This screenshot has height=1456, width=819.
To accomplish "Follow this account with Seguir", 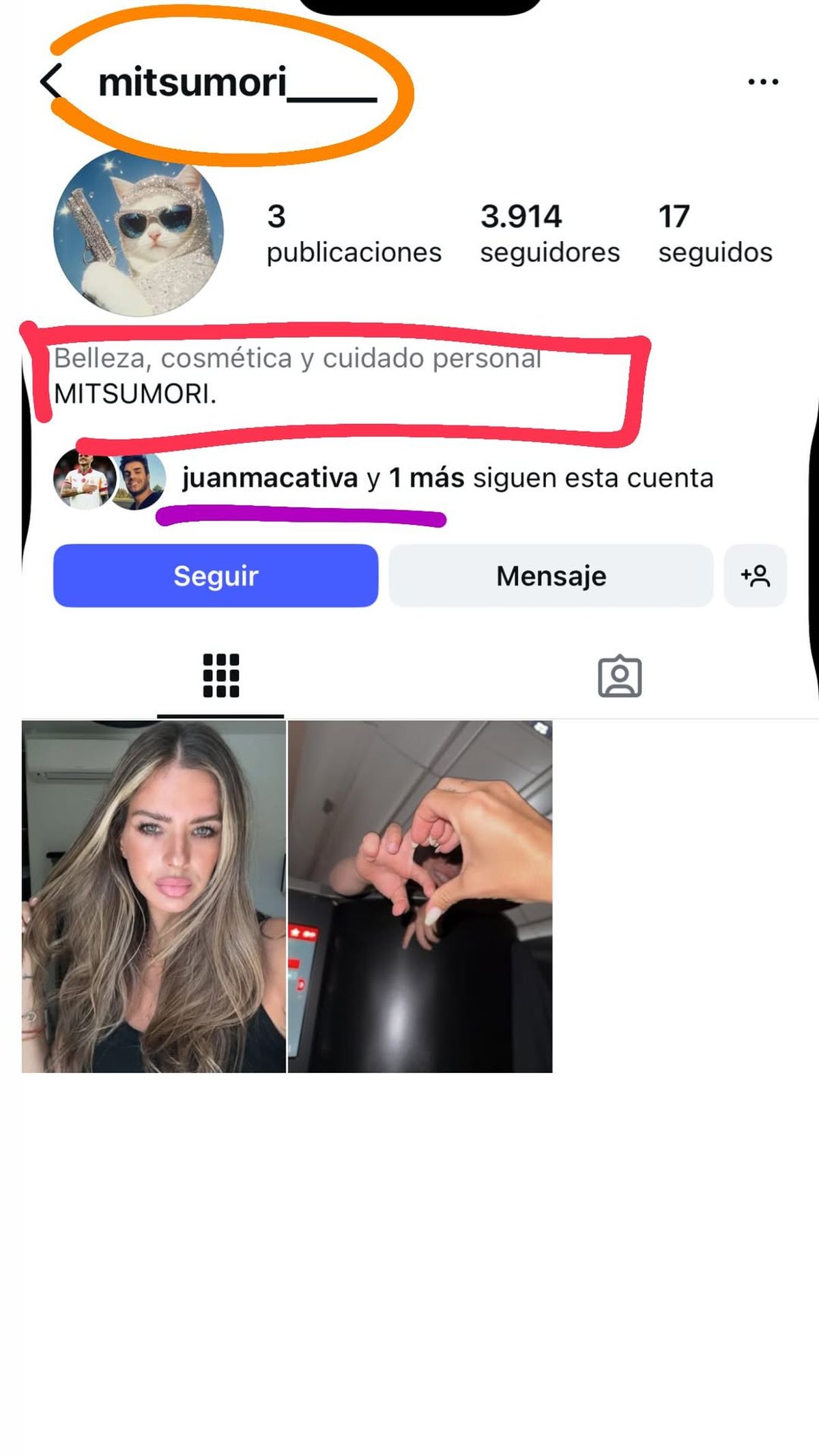I will [x=216, y=575].
